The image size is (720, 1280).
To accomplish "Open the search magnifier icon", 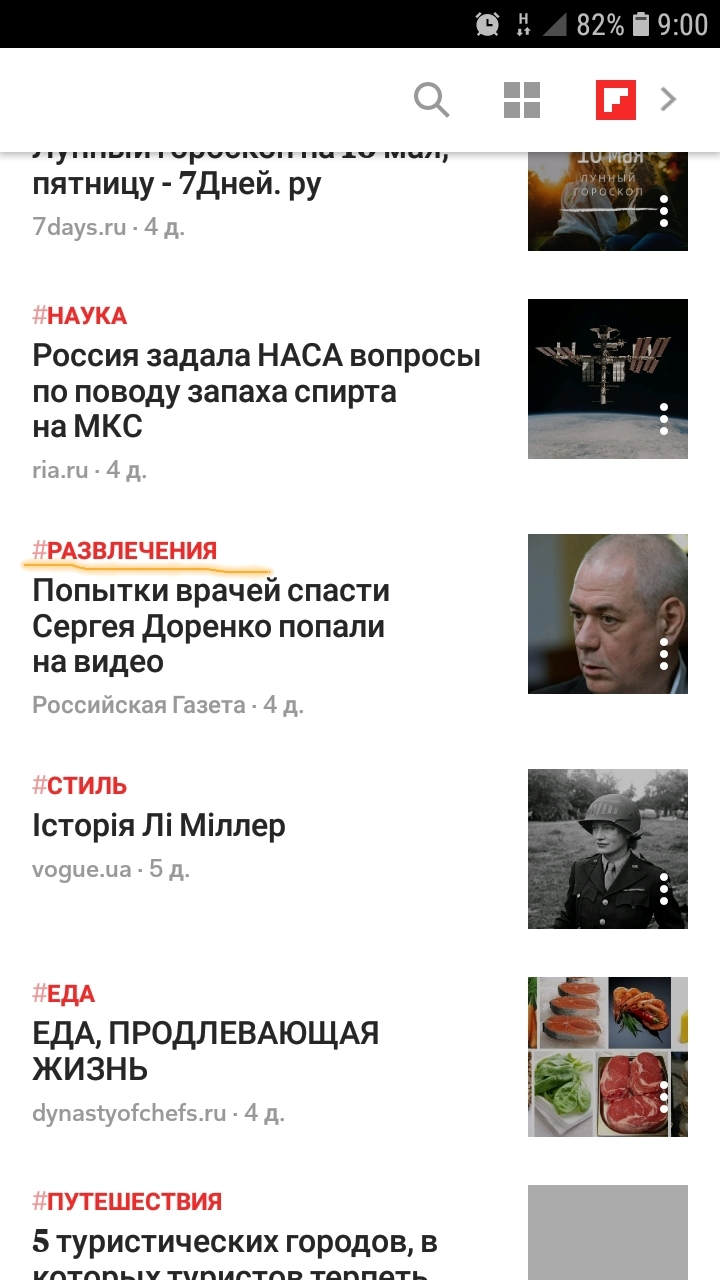I will 432,100.
